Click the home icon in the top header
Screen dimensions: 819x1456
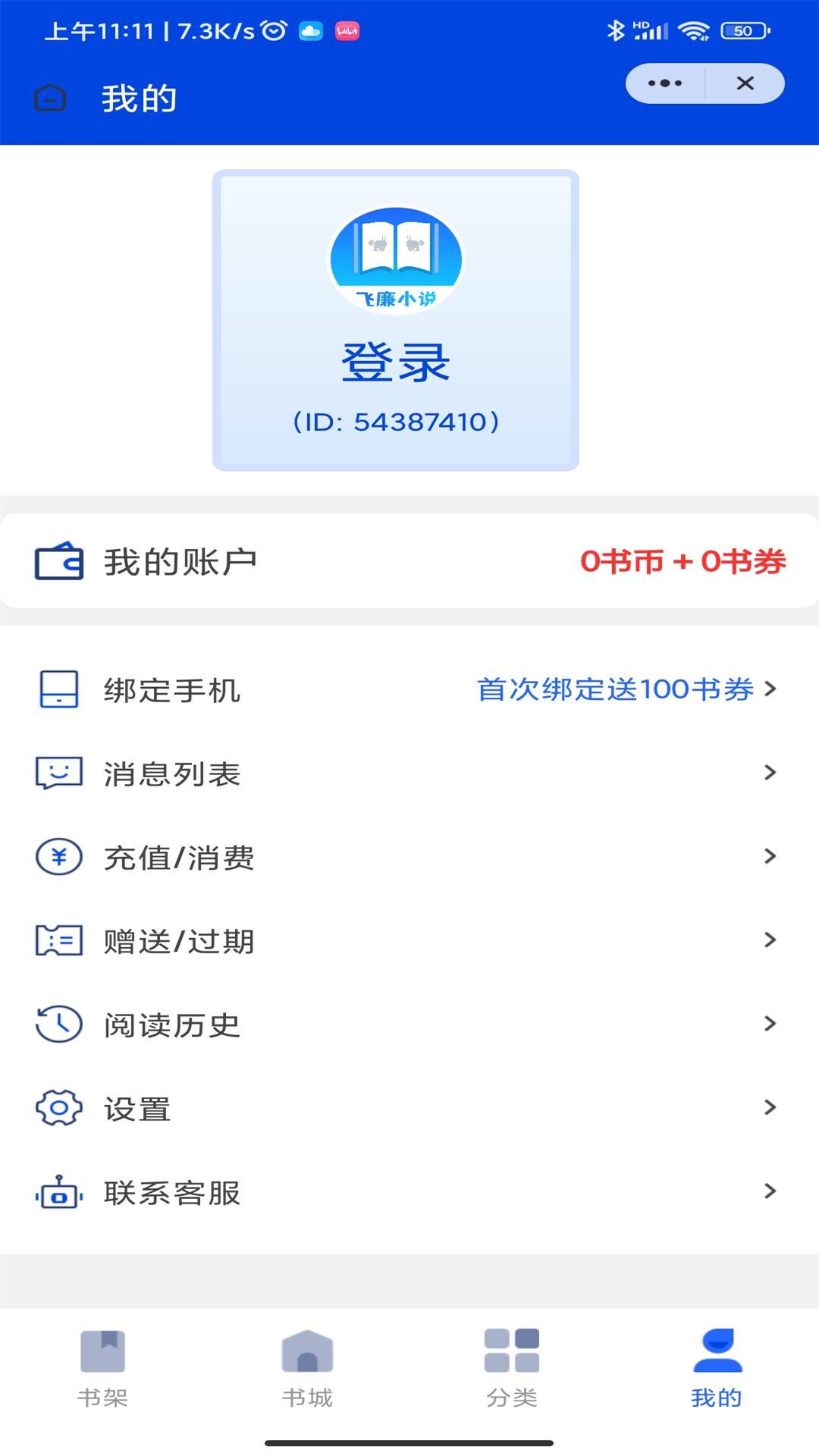click(x=49, y=97)
